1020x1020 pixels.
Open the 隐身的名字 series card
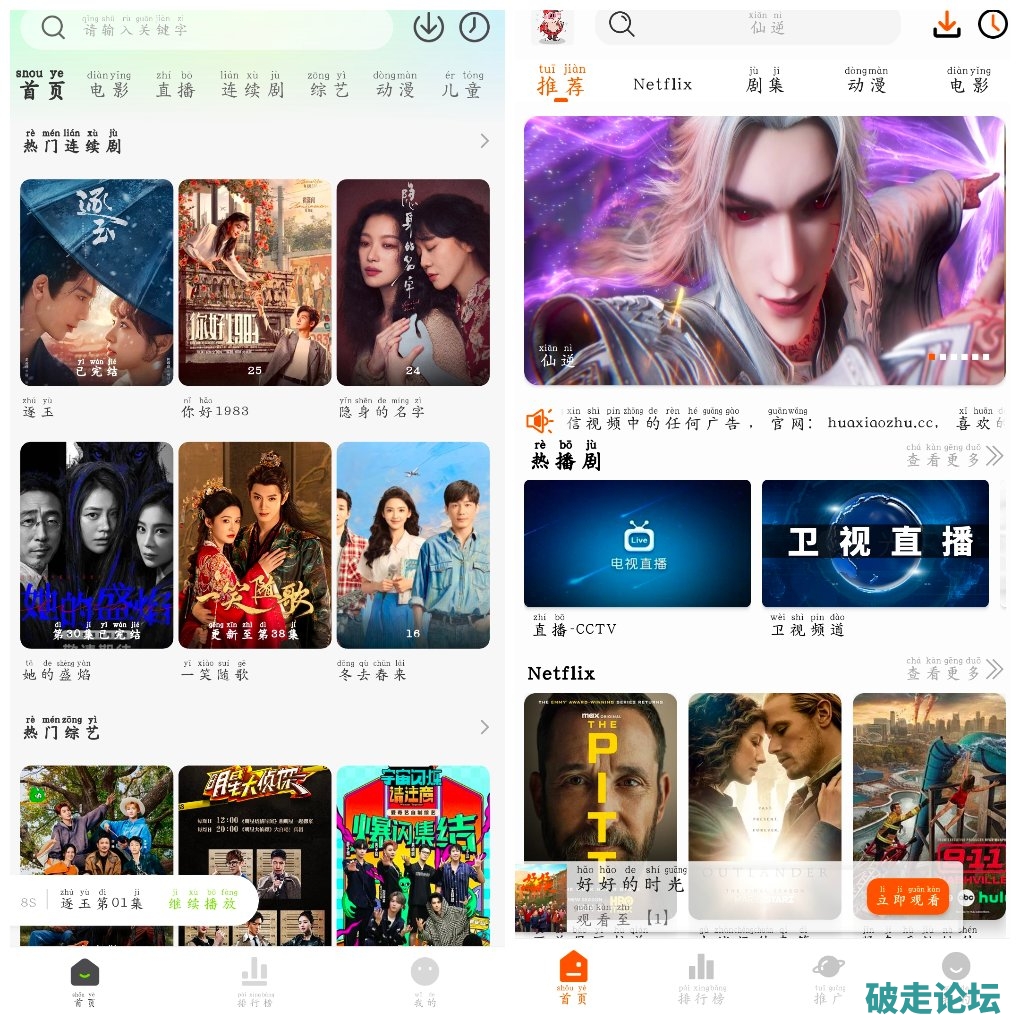pyautogui.click(x=413, y=282)
